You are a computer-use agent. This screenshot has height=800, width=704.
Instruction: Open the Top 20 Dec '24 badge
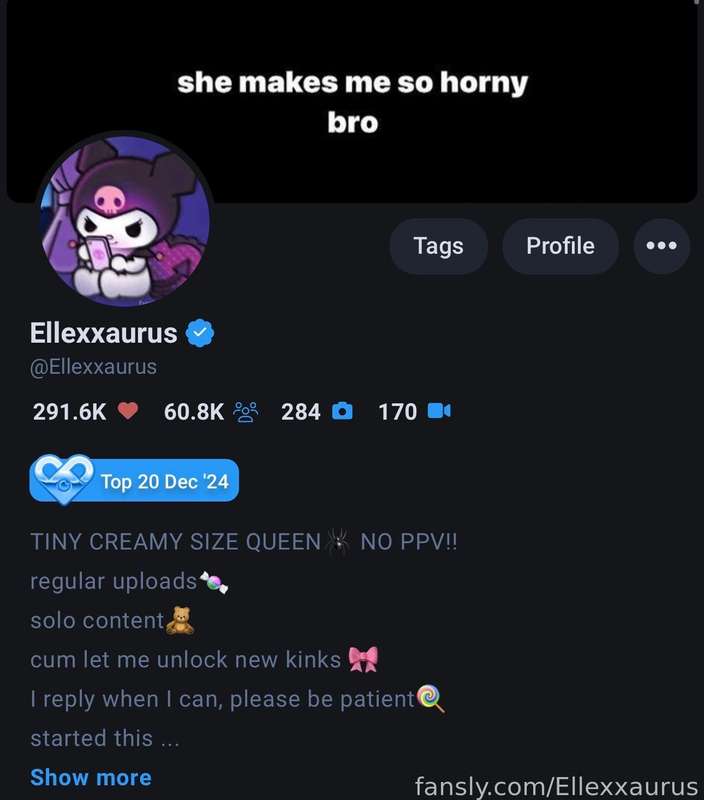coord(134,481)
